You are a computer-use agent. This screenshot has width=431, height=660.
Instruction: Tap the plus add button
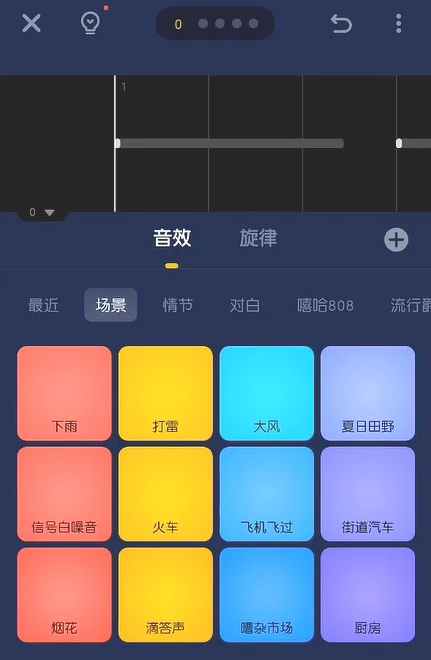(396, 240)
